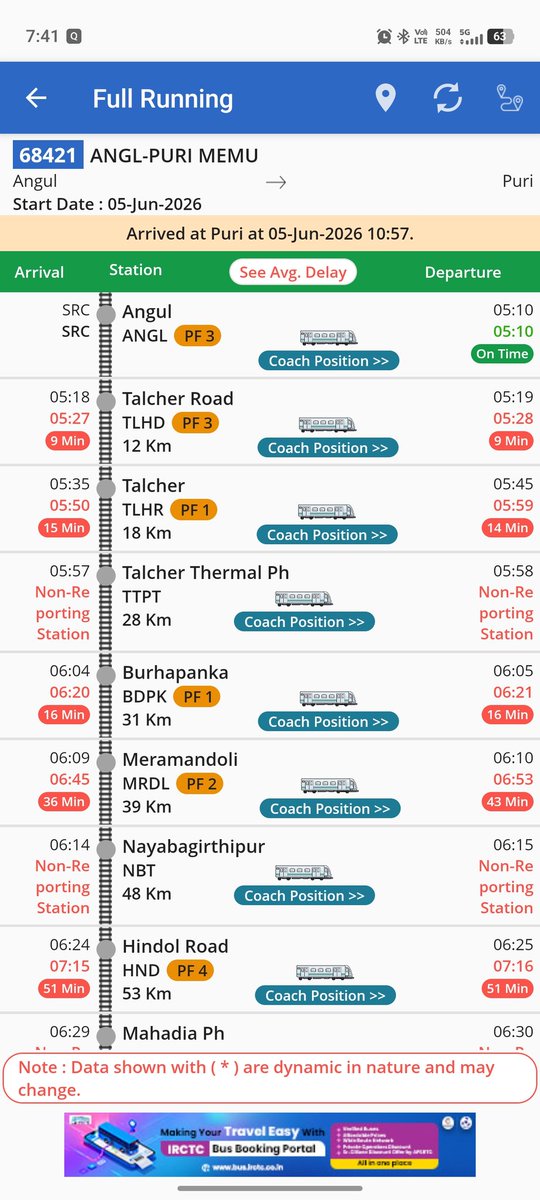The image size is (540, 1200).
Task: Refresh the running status
Action: click(447, 98)
